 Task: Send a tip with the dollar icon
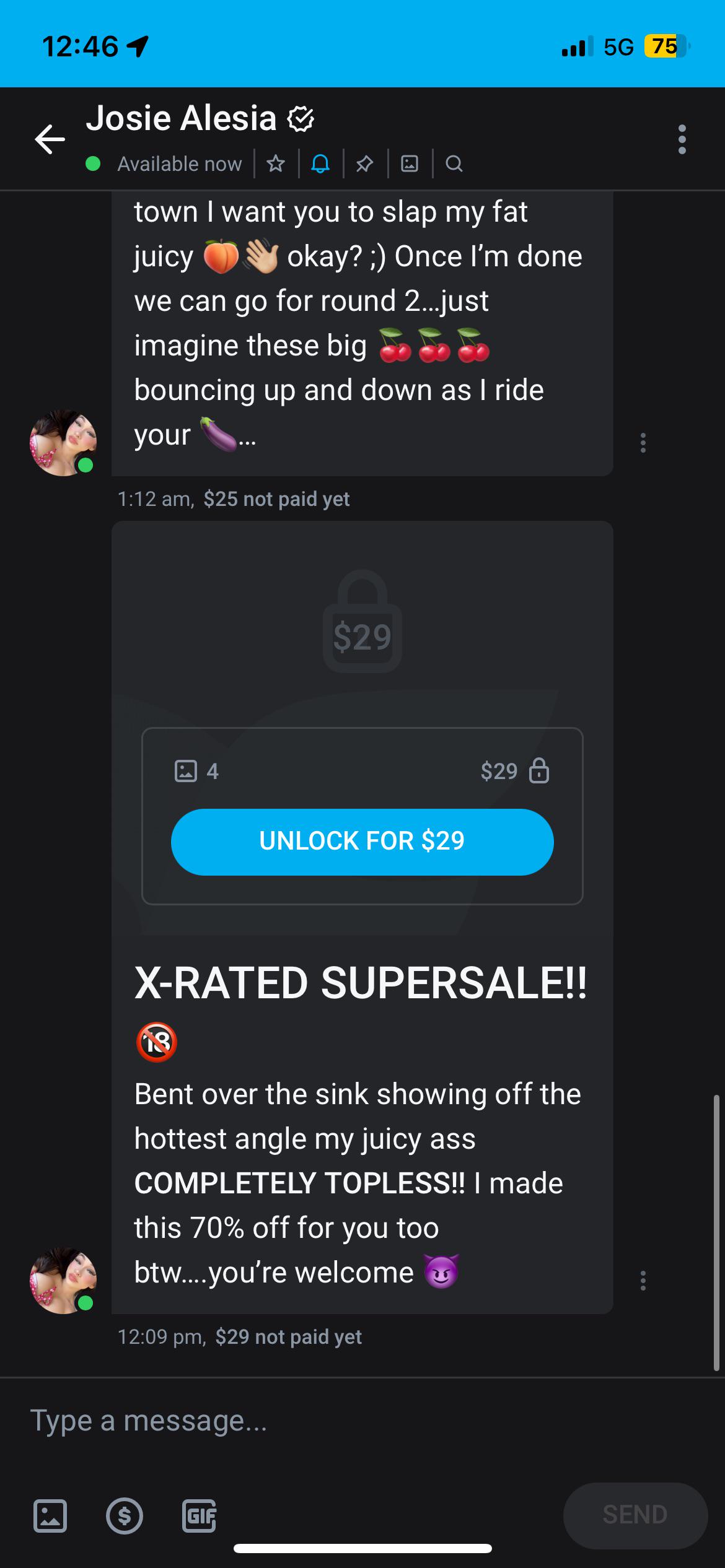(125, 1515)
